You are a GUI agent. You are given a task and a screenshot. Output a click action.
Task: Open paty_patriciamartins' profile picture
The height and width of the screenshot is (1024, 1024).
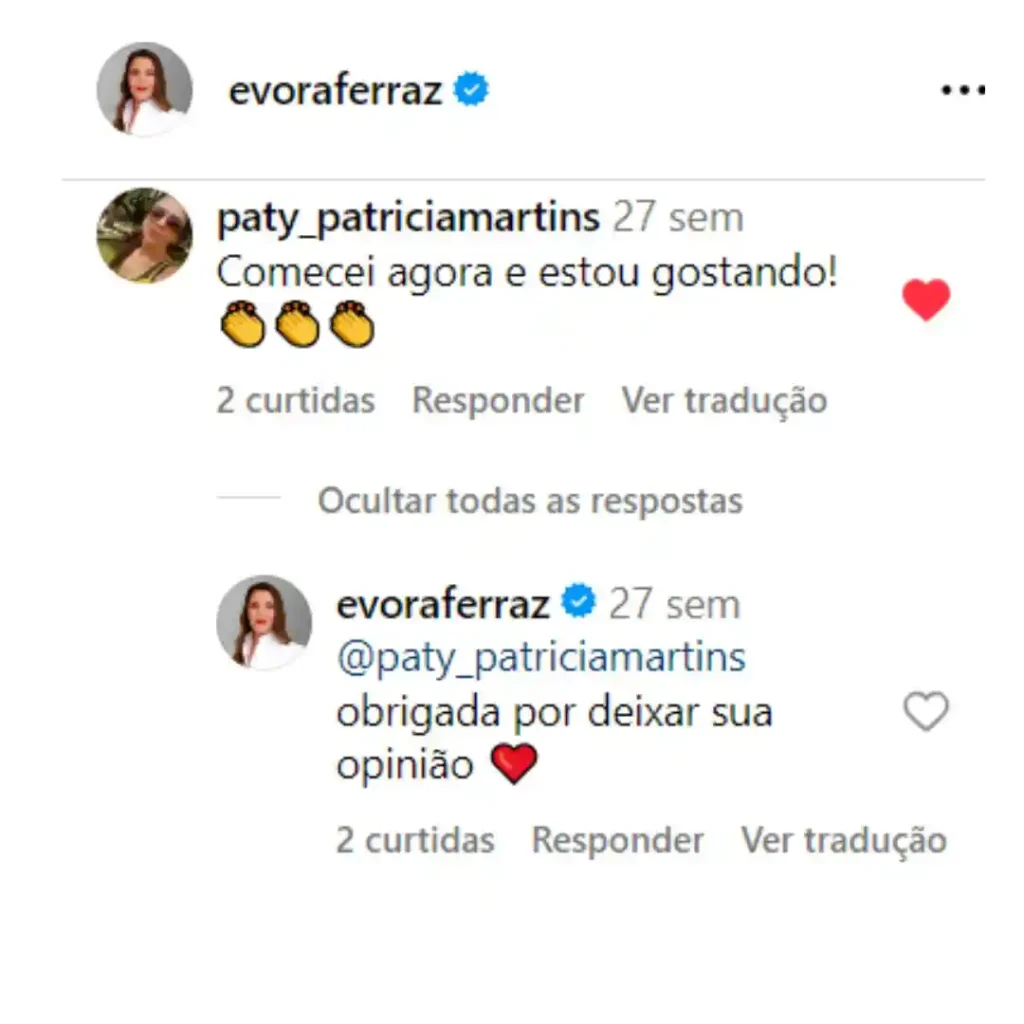click(144, 236)
